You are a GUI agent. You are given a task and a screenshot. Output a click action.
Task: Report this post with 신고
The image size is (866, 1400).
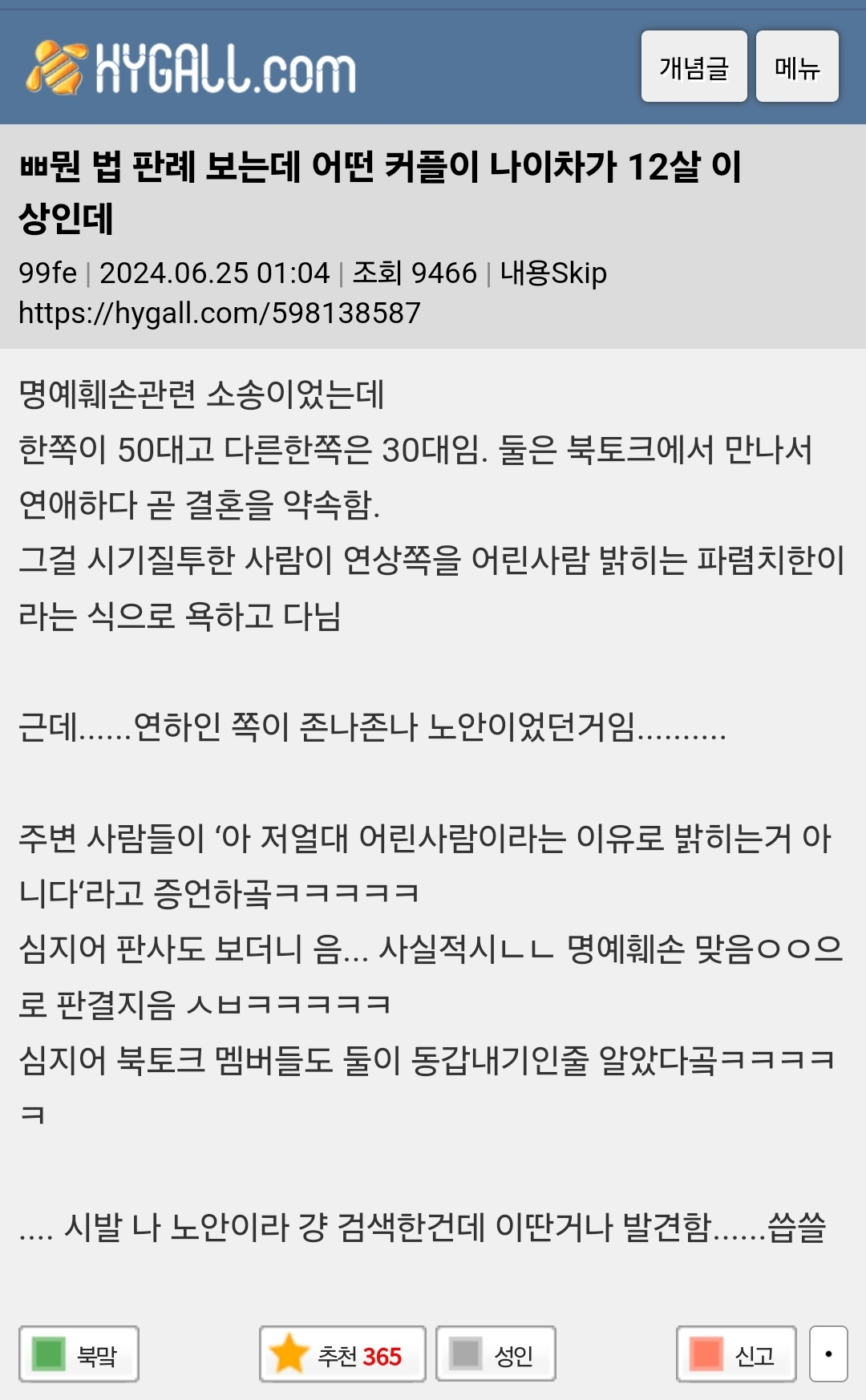tap(736, 1354)
